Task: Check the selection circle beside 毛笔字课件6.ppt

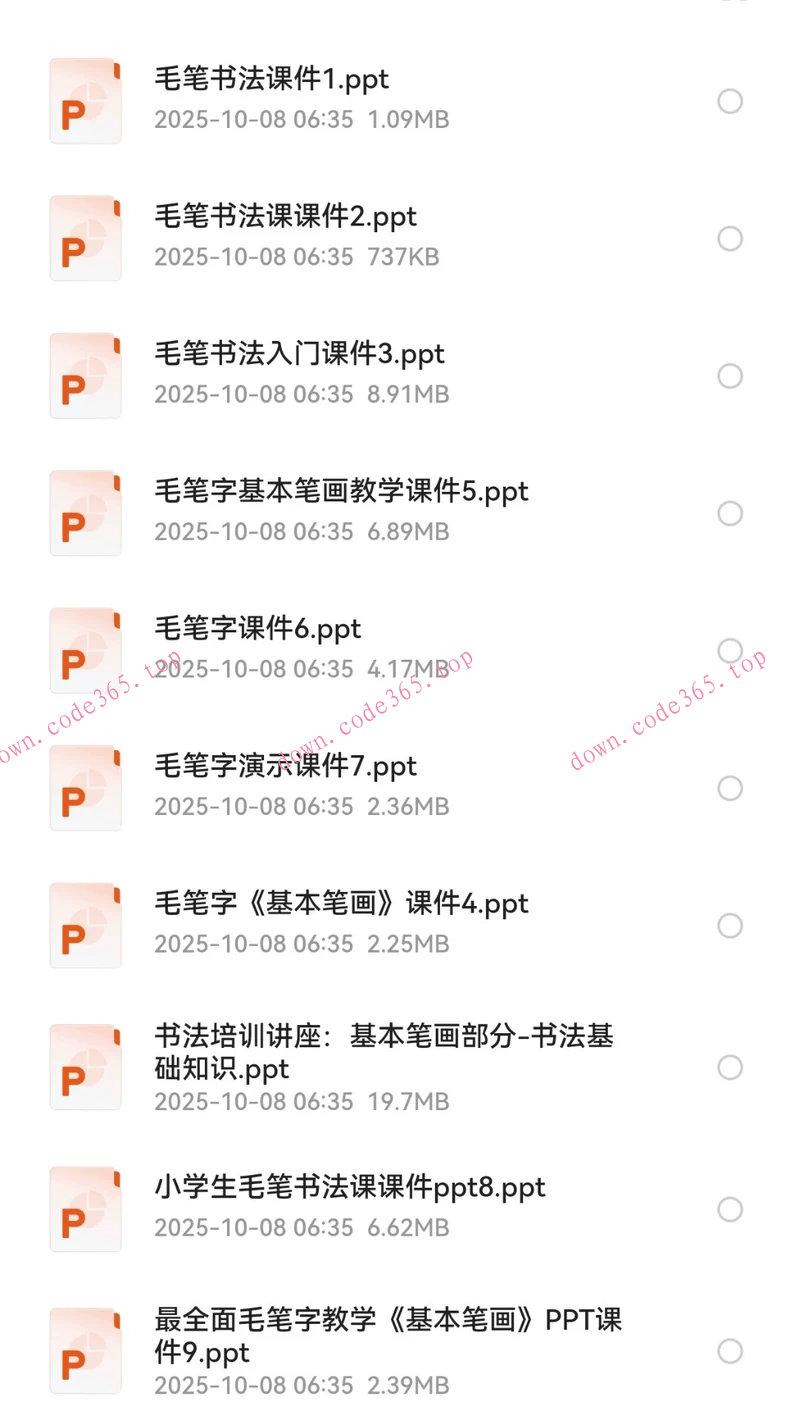Action: click(x=730, y=650)
